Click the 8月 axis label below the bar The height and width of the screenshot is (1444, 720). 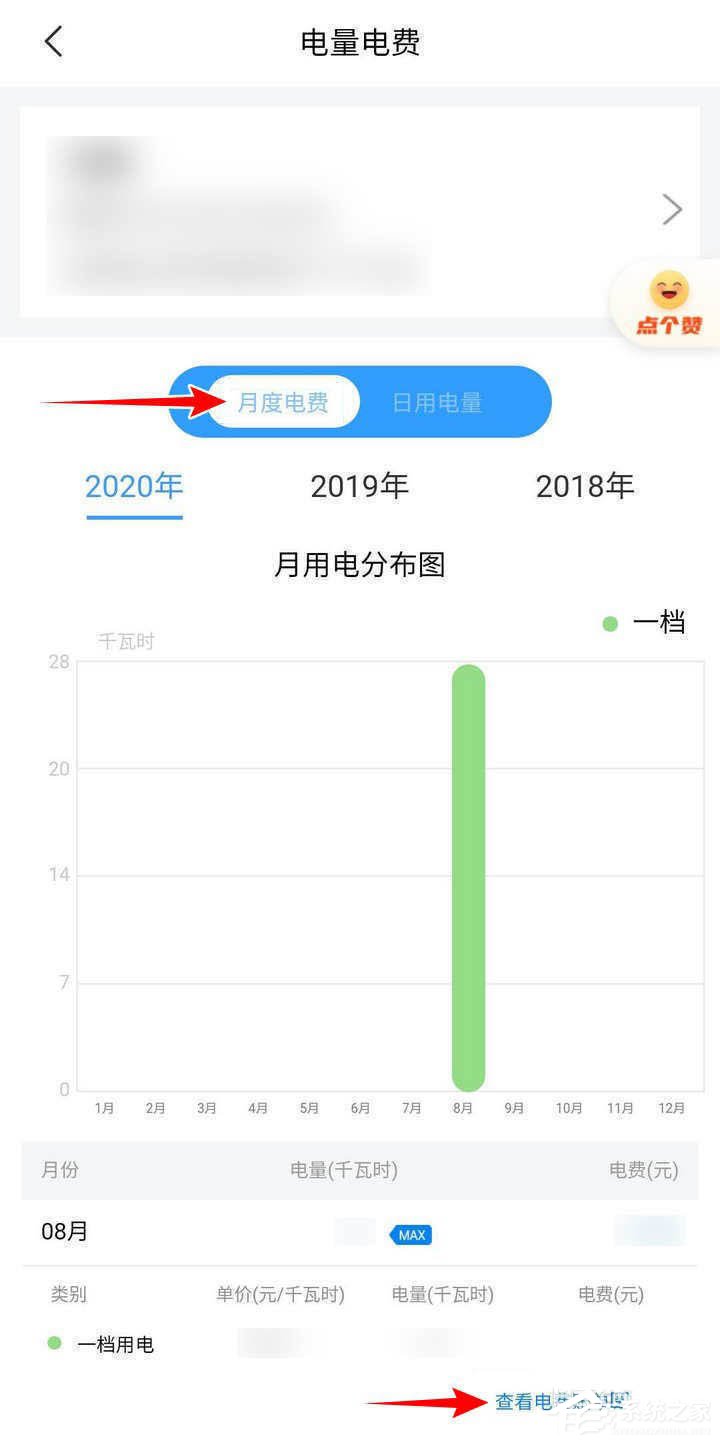[462, 1108]
